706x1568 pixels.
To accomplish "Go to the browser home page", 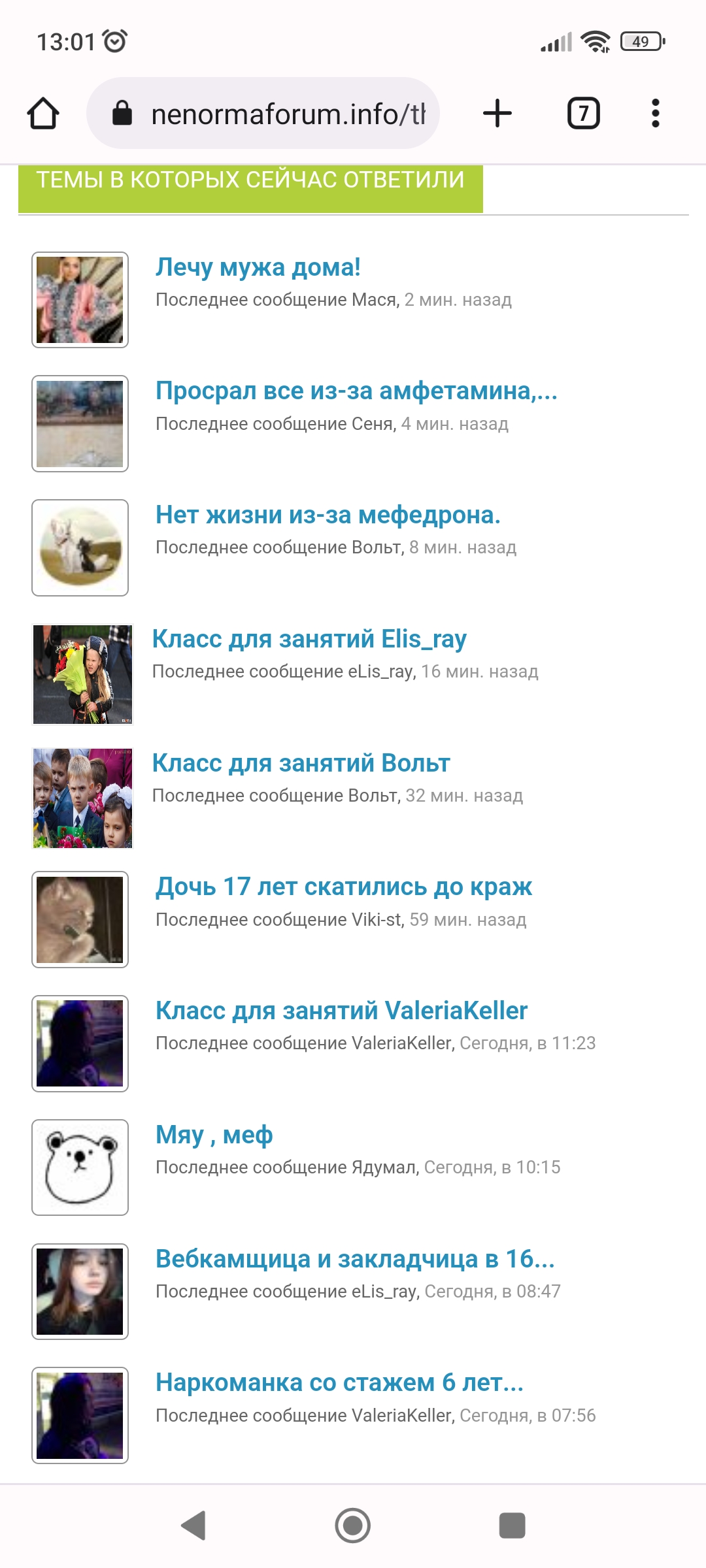I will click(43, 114).
